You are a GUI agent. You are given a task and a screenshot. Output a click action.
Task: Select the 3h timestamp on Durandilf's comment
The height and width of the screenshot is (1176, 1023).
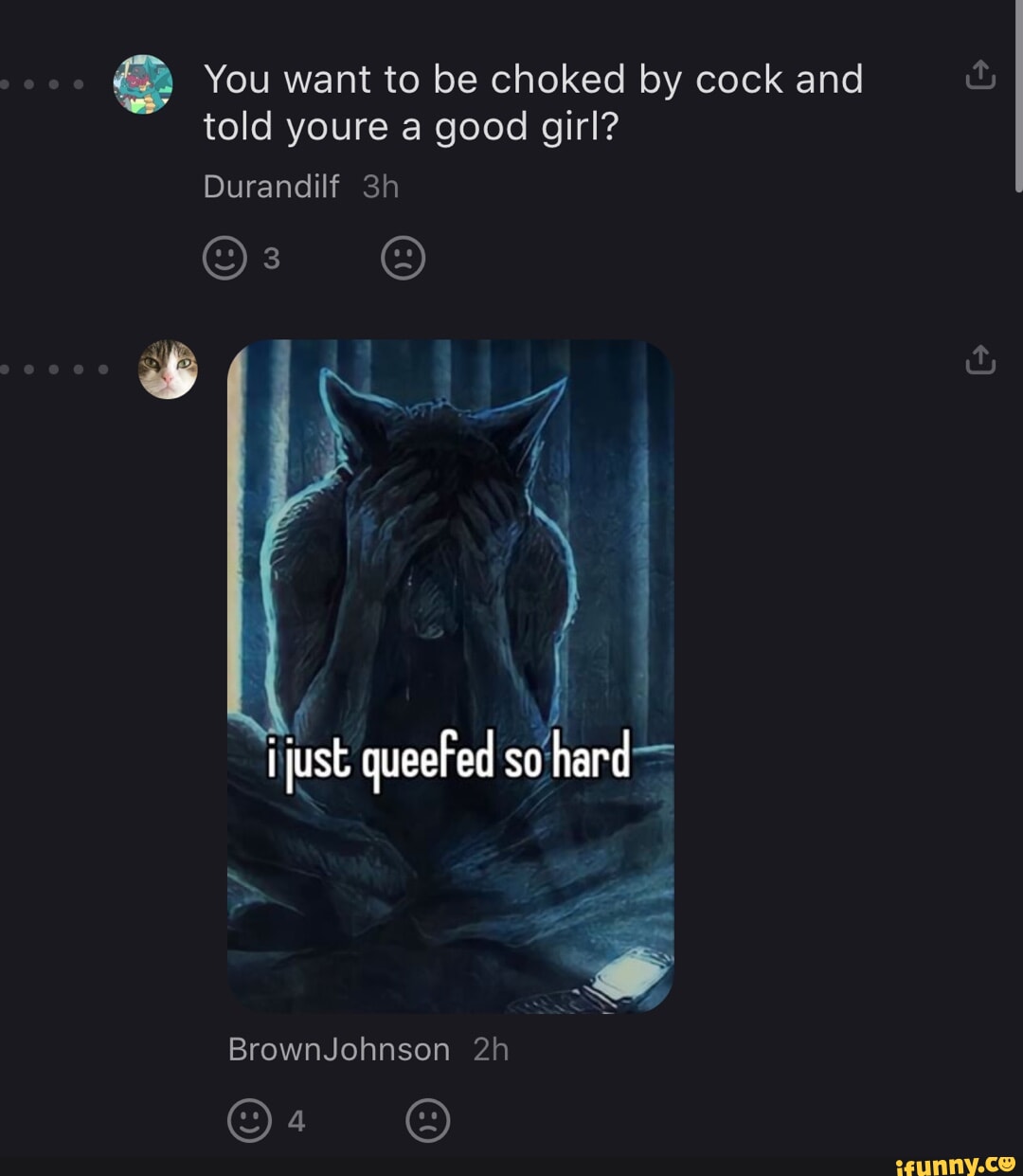coord(378,187)
